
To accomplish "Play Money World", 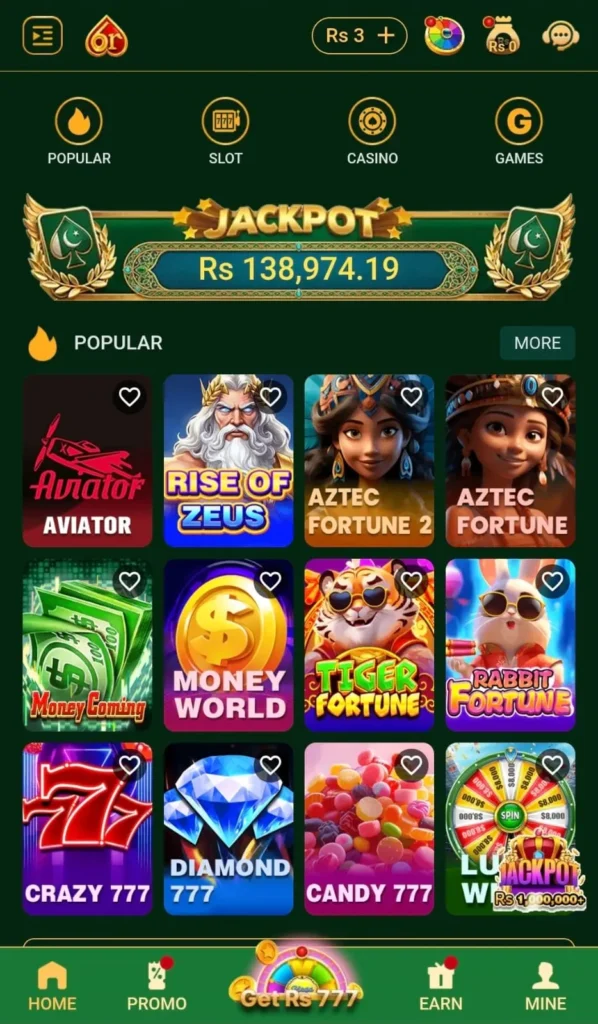I will click(x=228, y=645).
